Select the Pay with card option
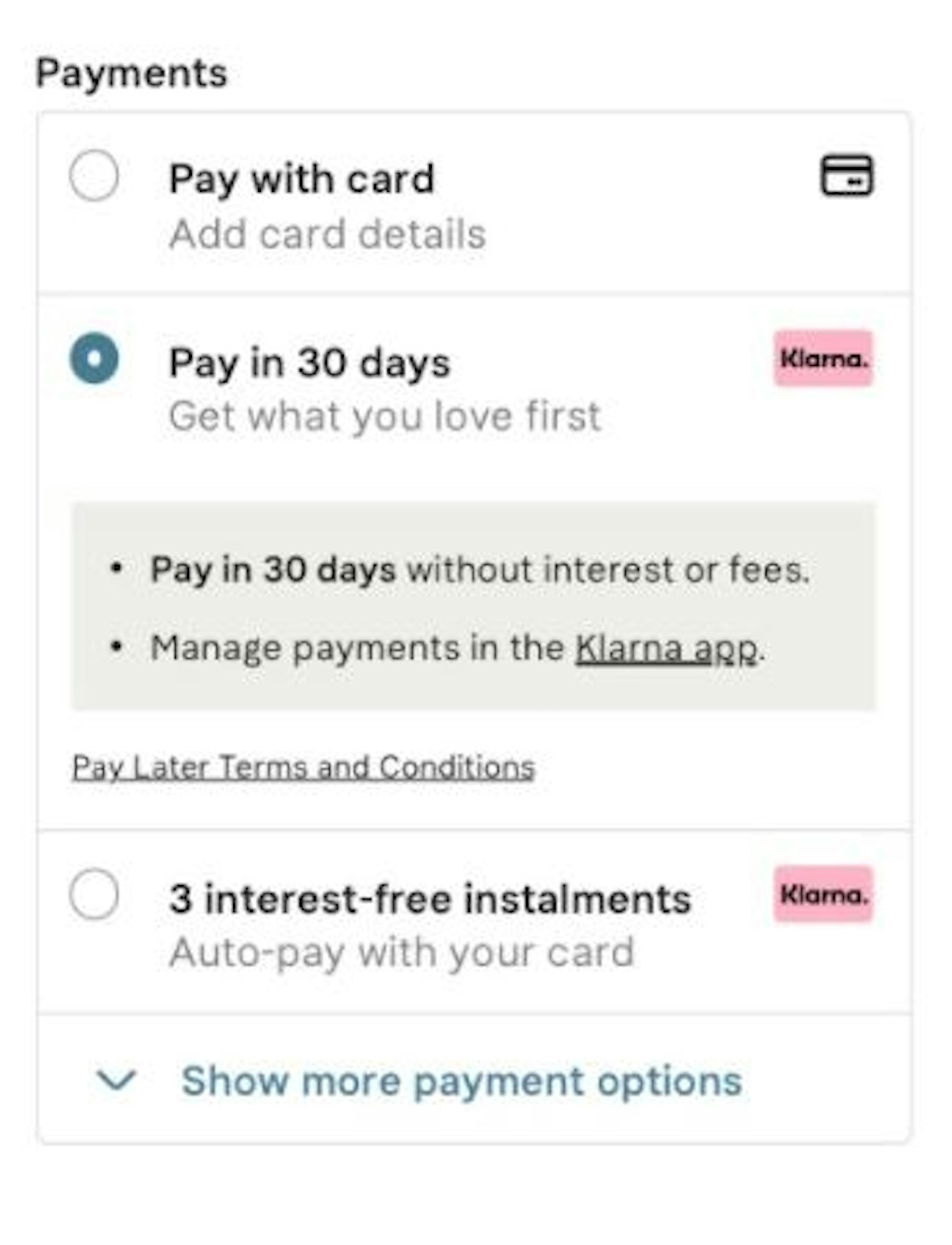This screenshot has height=1245, width=952. point(94,175)
